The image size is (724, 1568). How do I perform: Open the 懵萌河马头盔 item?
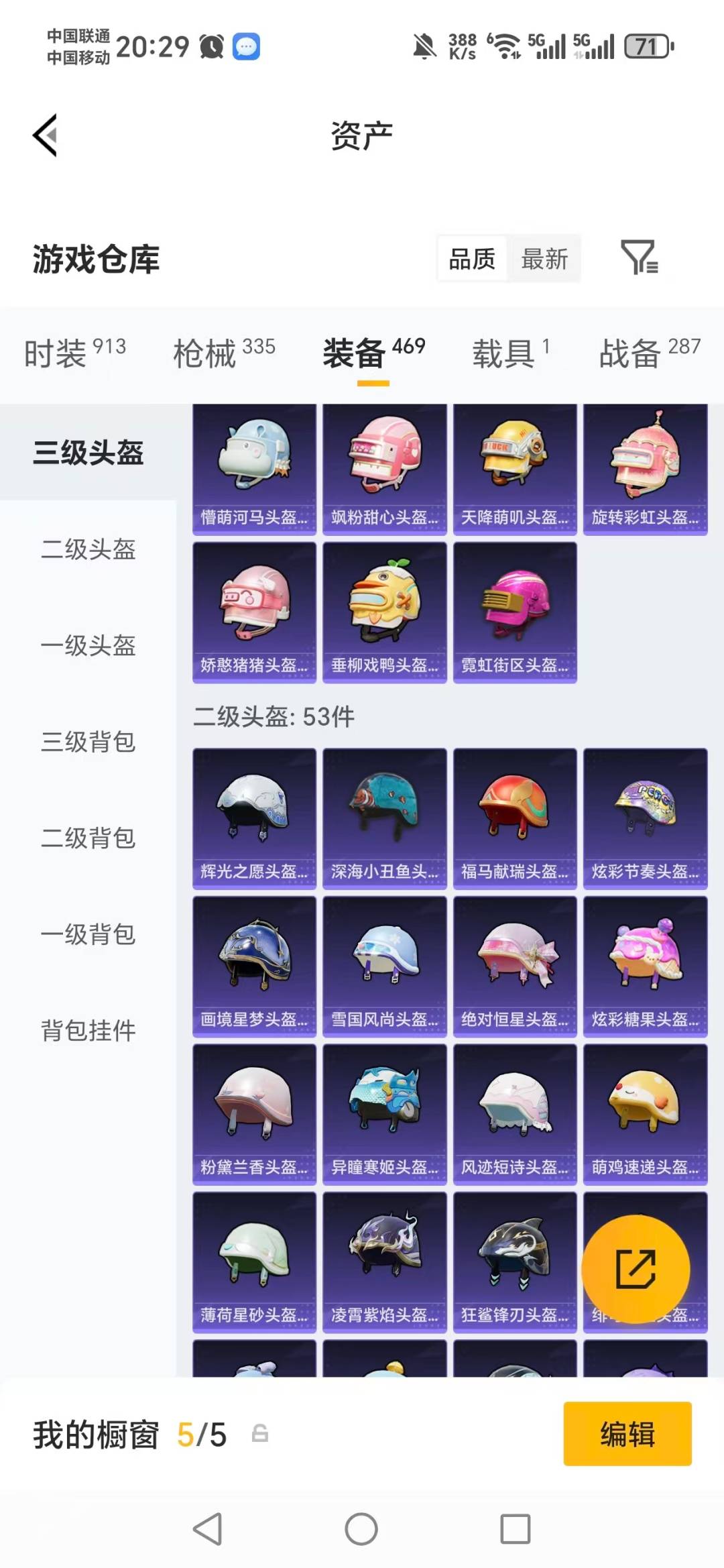255,467
